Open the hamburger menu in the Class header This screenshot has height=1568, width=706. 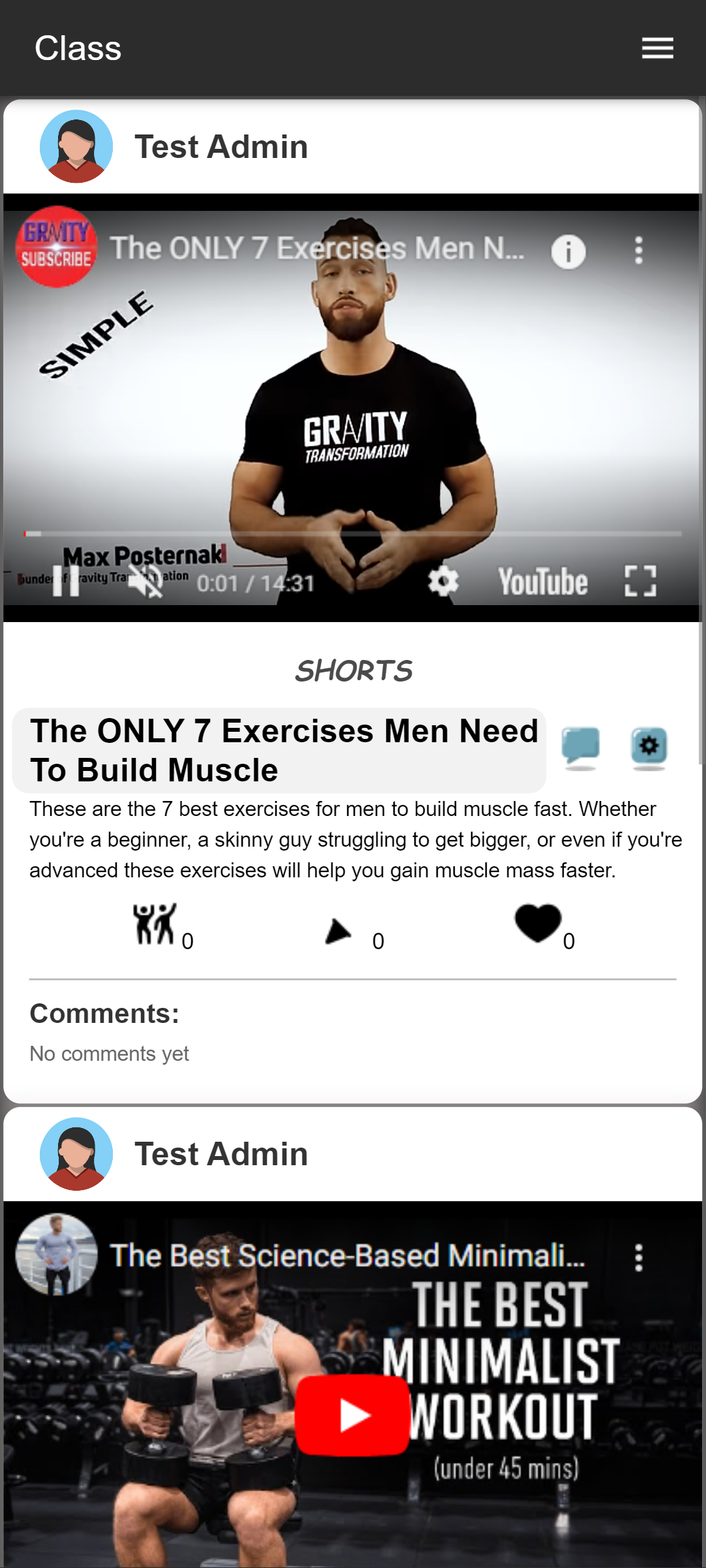coord(657,48)
